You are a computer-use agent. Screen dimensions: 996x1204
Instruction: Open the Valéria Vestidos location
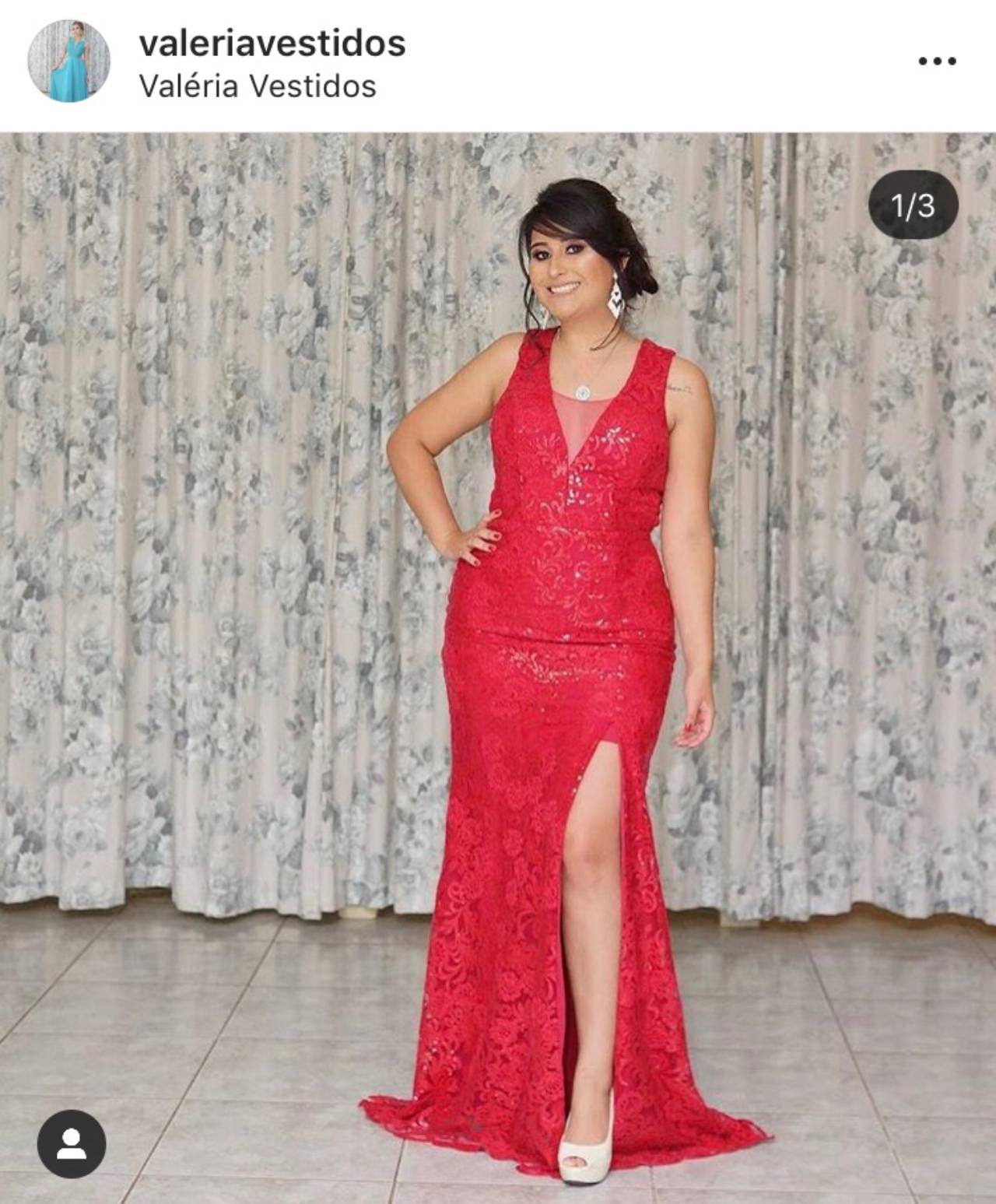pos(258,86)
